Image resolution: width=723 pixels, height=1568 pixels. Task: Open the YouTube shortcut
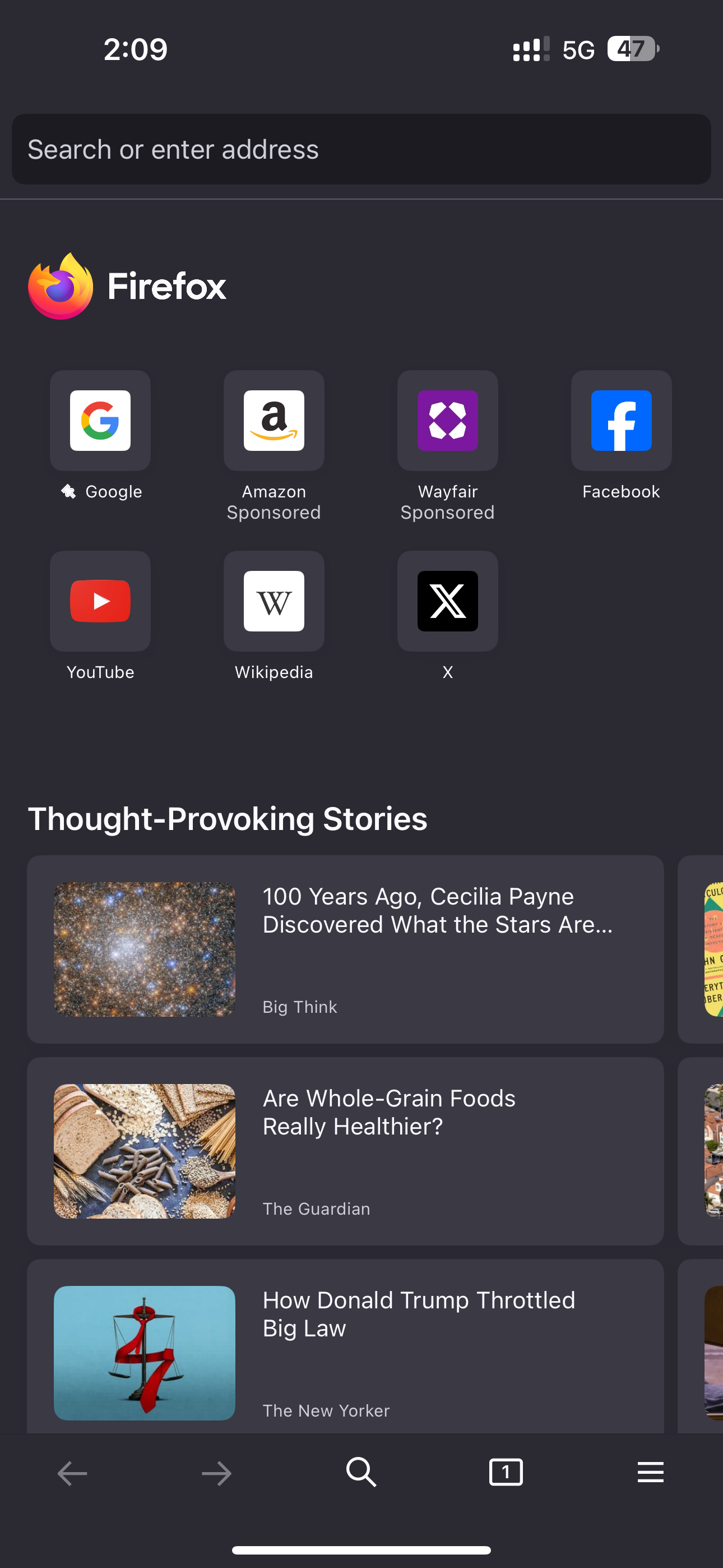click(100, 601)
